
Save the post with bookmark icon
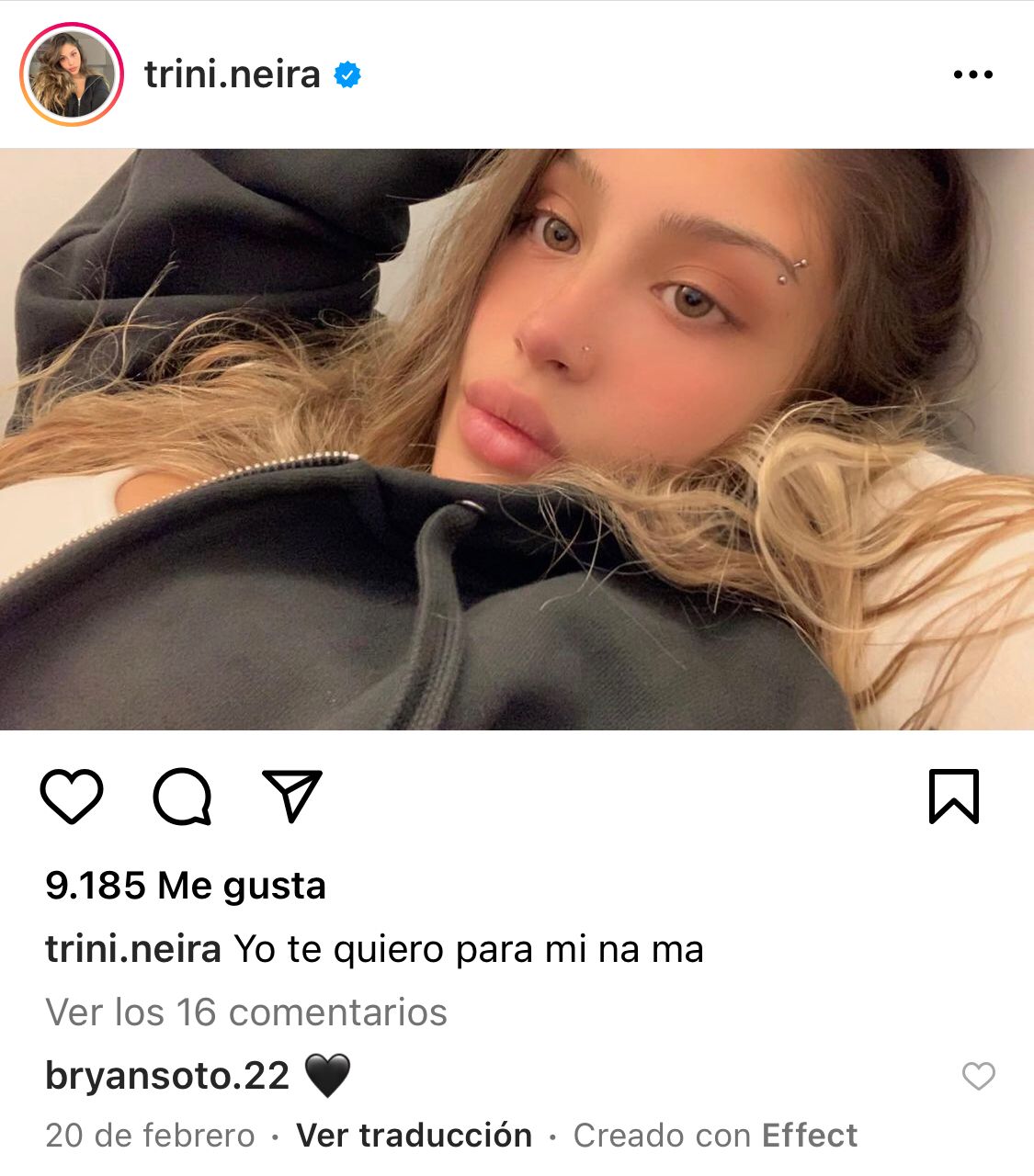point(953,796)
